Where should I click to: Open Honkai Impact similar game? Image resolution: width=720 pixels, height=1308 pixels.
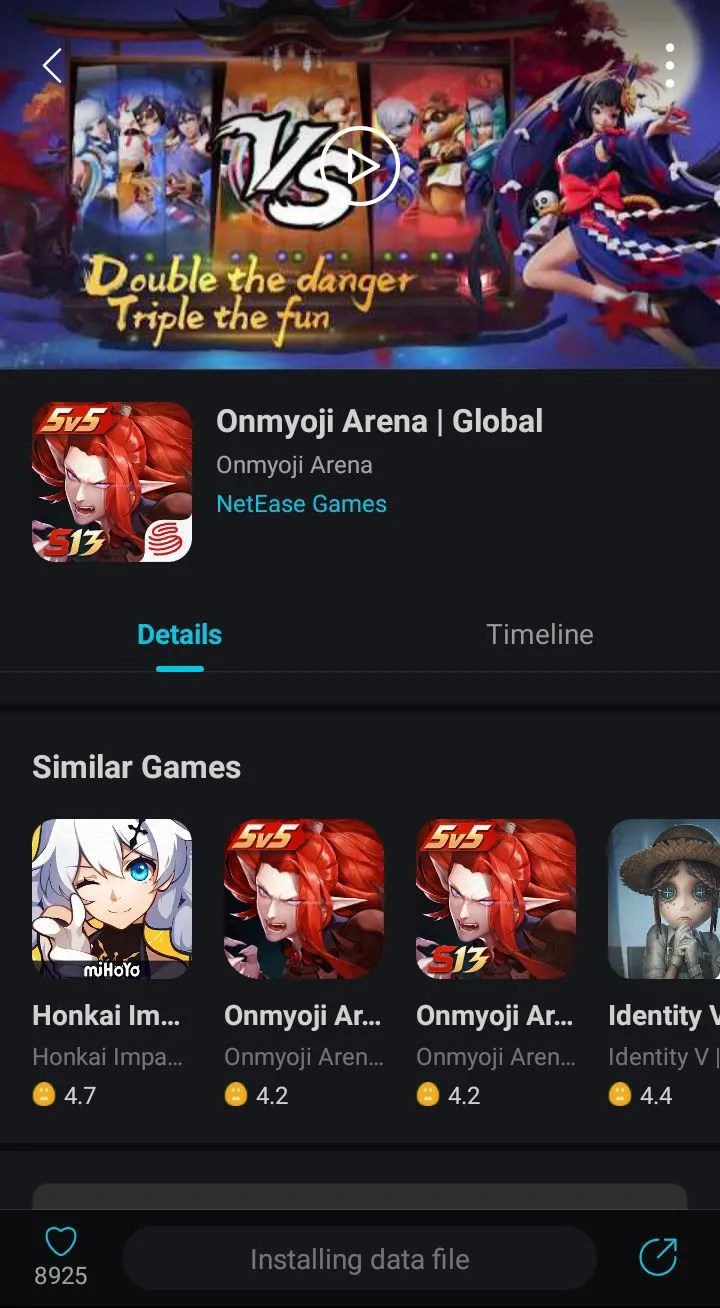[112, 899]
